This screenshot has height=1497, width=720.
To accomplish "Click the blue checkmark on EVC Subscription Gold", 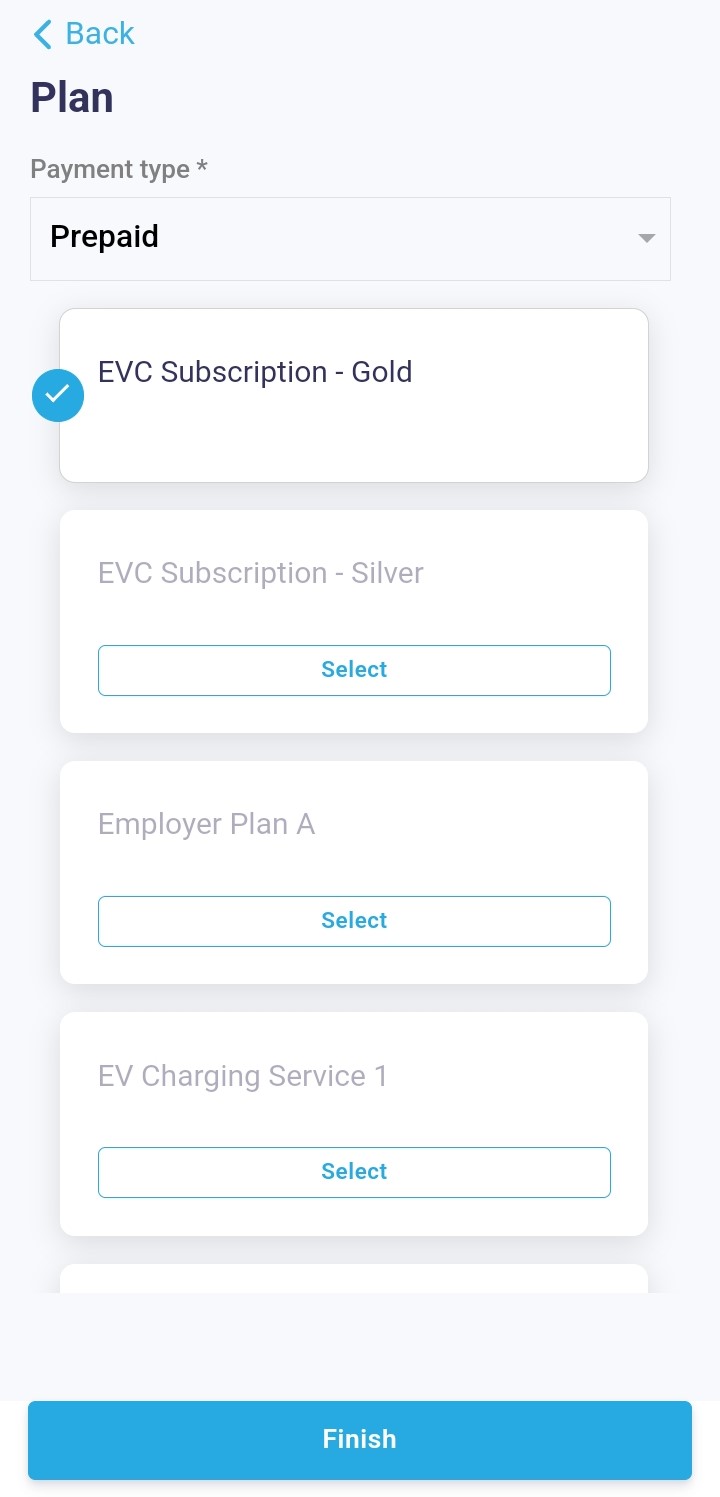I will (x=57, y=395).
